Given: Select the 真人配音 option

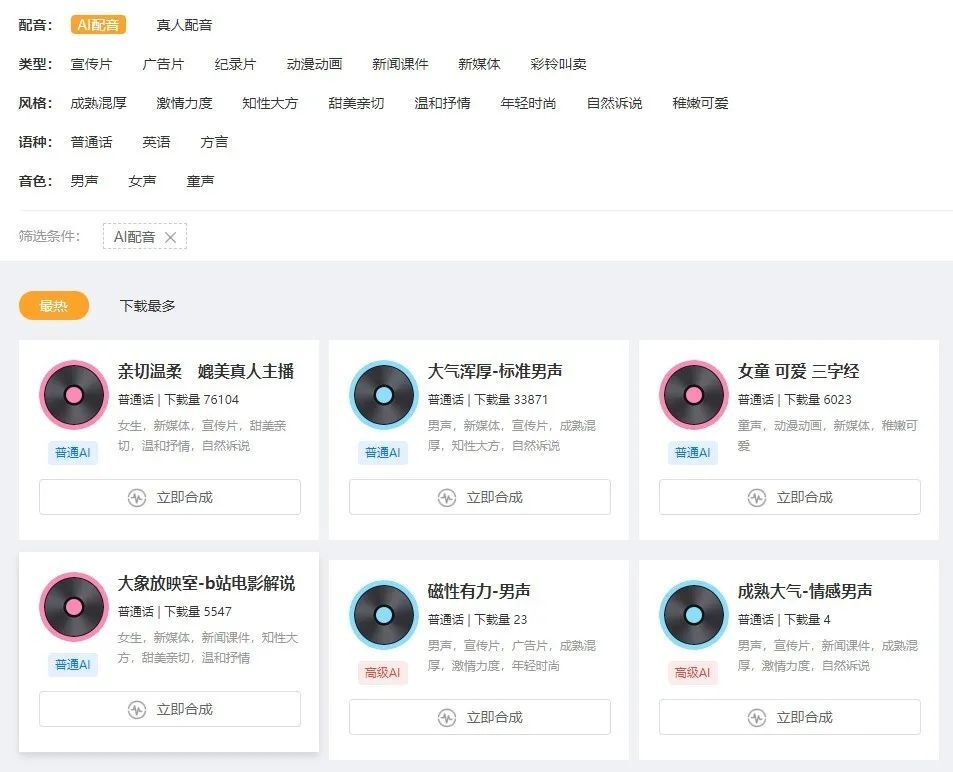Looking at the screenshot, I should tap(184, 25).
